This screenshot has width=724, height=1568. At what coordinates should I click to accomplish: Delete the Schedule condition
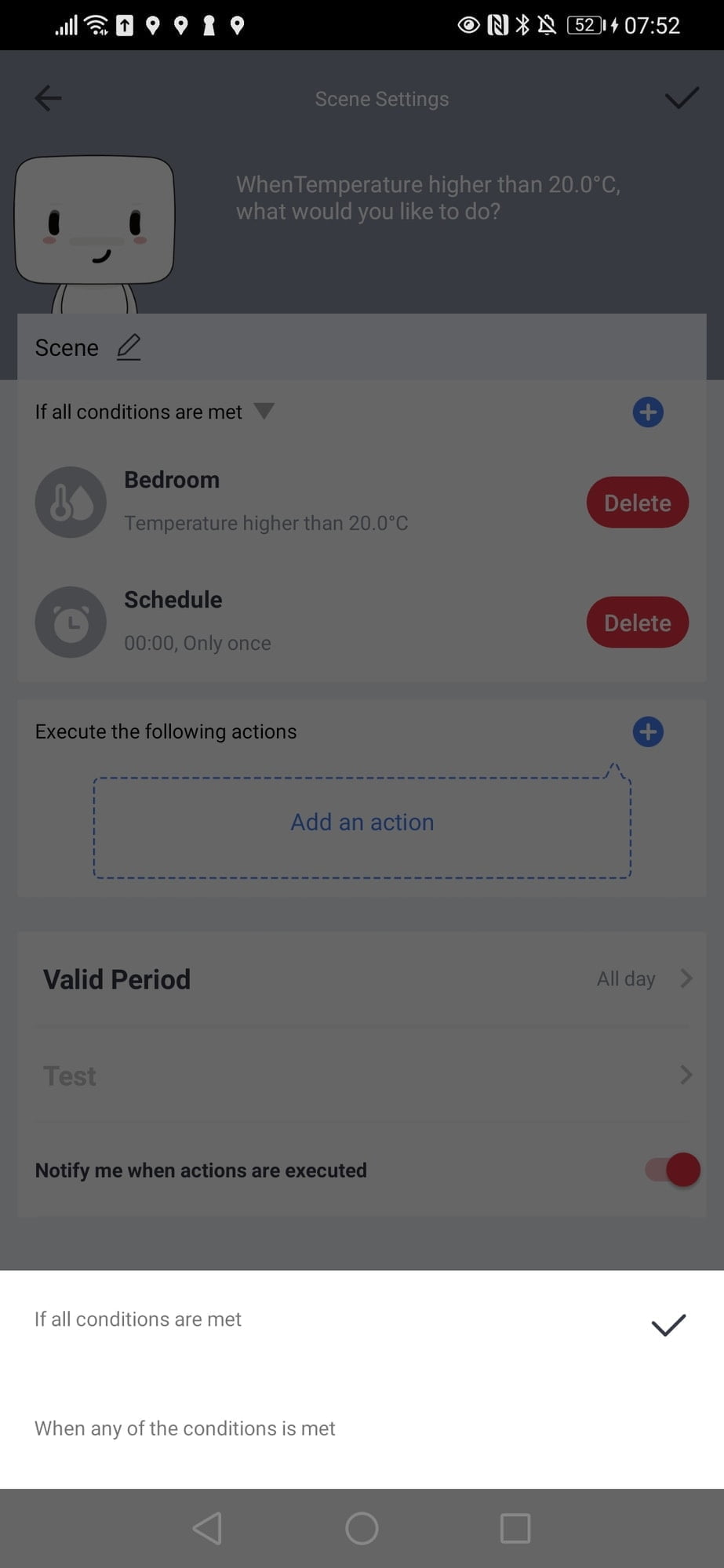tap(637, 622)
